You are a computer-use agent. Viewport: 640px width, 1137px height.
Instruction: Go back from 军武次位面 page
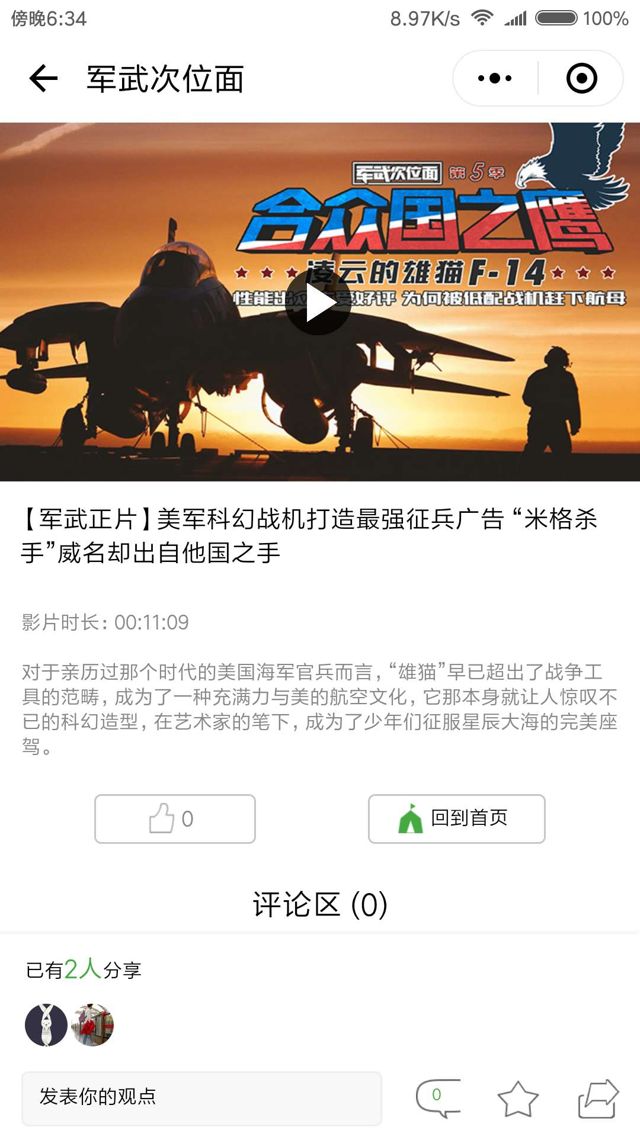pos(43,78)
